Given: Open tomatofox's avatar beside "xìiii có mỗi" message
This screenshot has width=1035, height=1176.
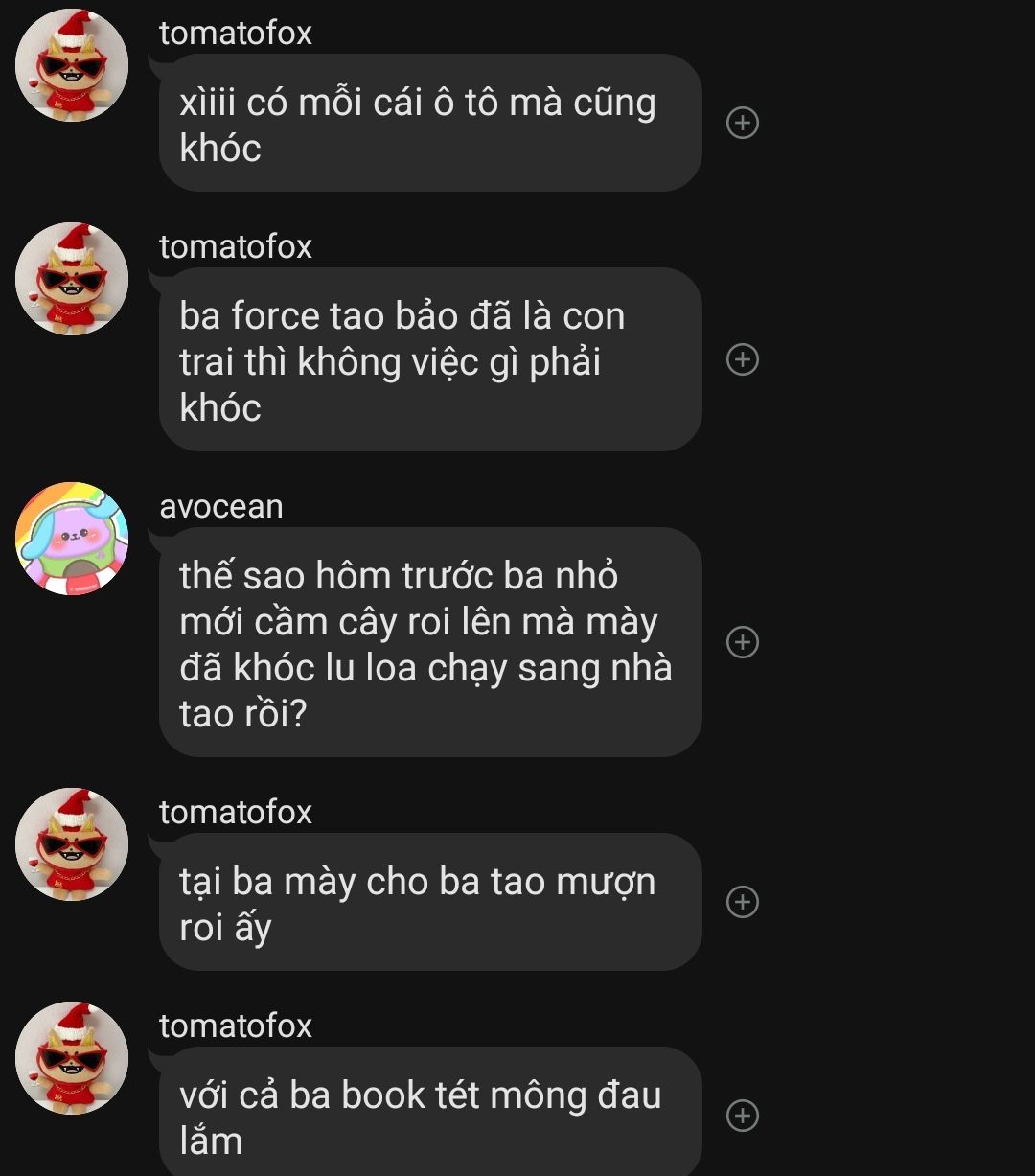Looking at the screenshot, I should (x=72, y=65).
